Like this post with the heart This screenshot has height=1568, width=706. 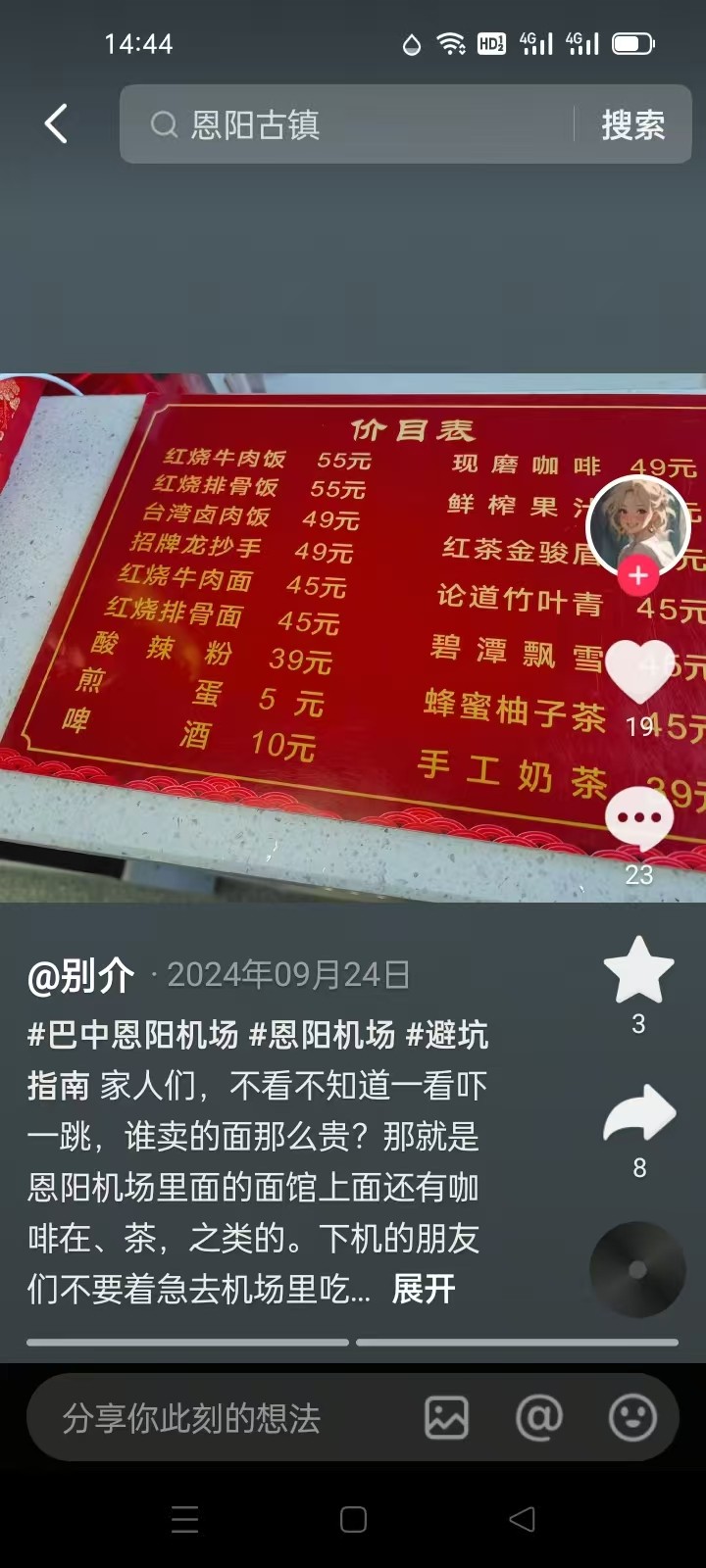(639, 673)
